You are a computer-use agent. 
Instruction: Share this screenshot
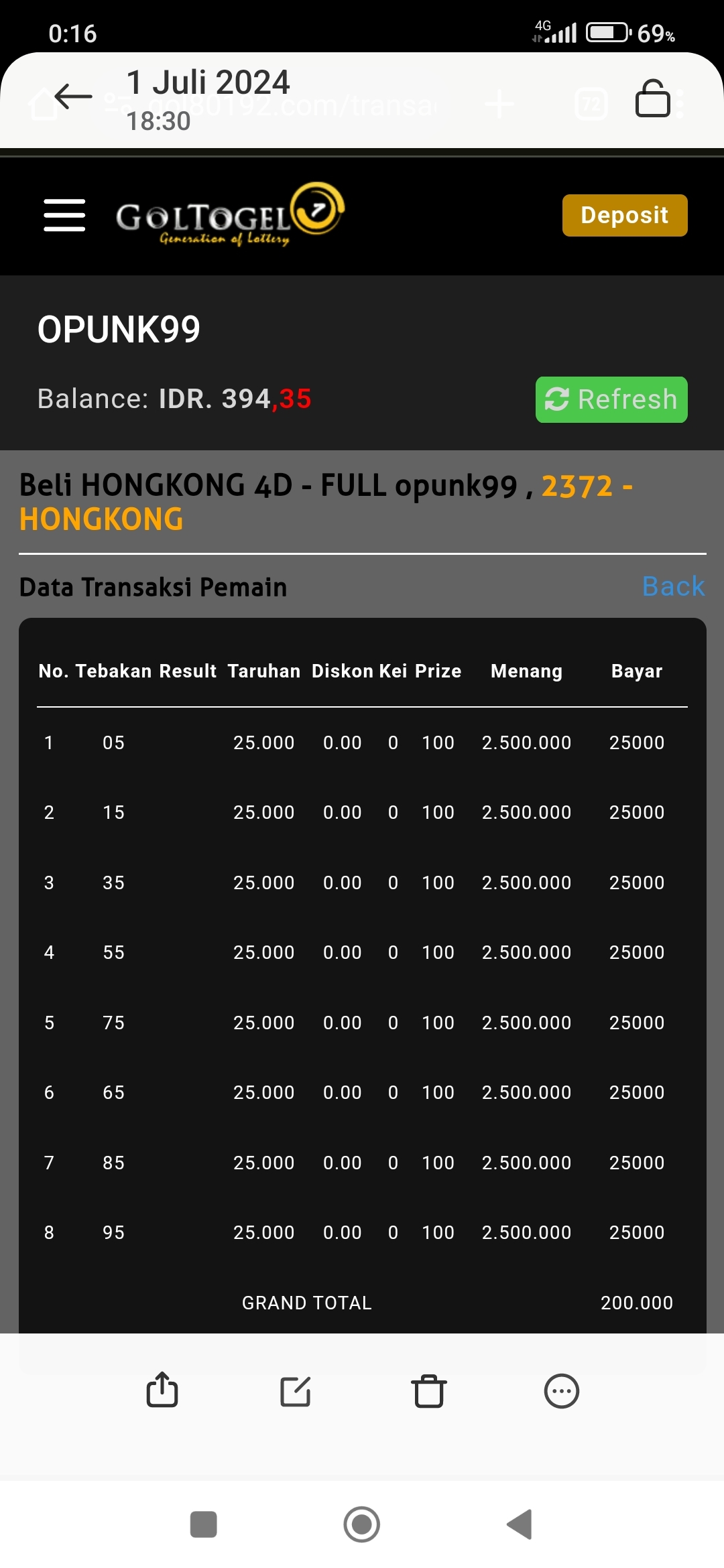pyautogui.click(x=162, y=1390)
